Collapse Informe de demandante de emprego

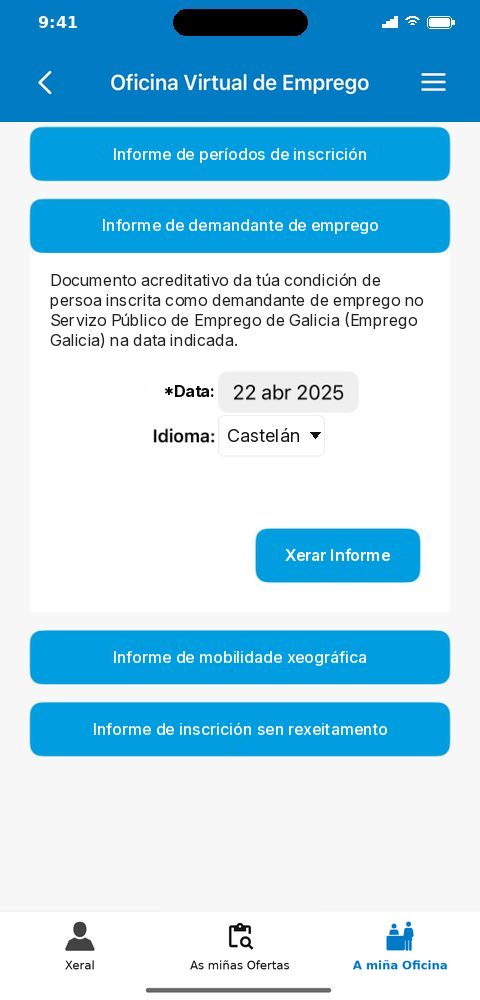point(240,226)
